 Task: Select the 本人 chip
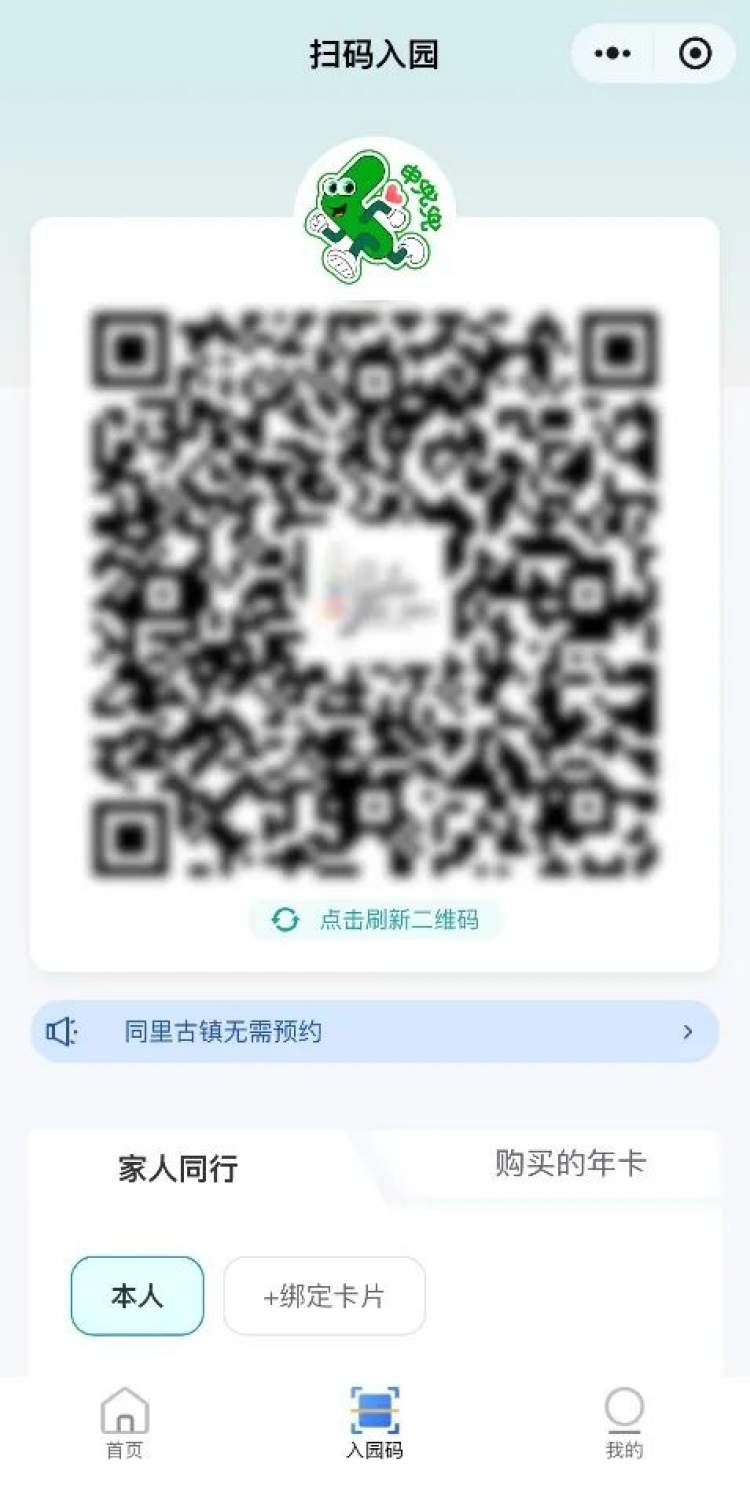pyautogui.click(x=137, y=1296)
